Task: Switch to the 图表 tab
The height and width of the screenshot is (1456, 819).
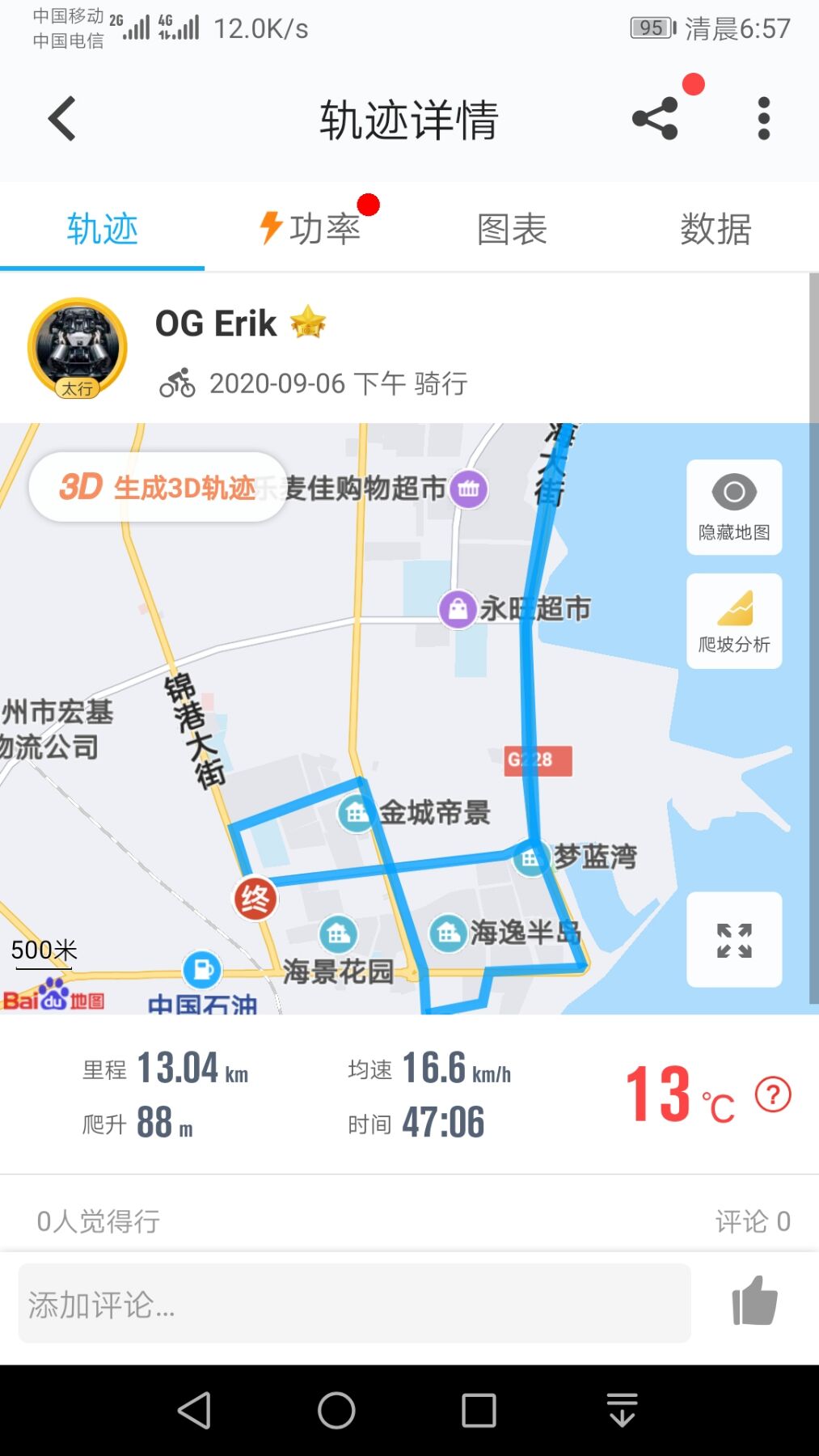Action: (512, 229)
